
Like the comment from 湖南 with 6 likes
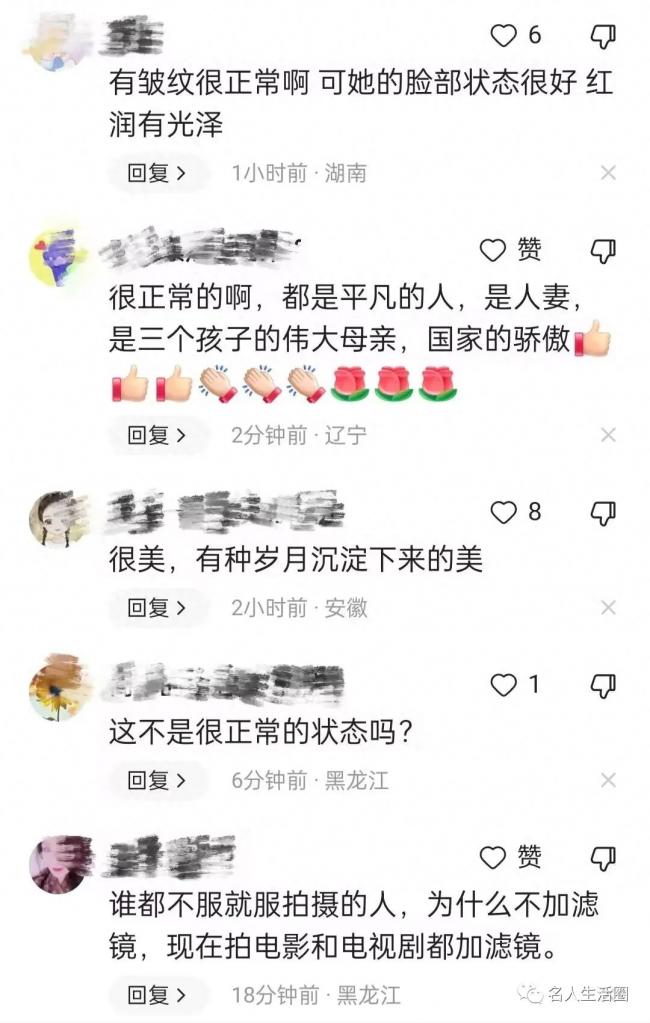[x=503, y=36]
